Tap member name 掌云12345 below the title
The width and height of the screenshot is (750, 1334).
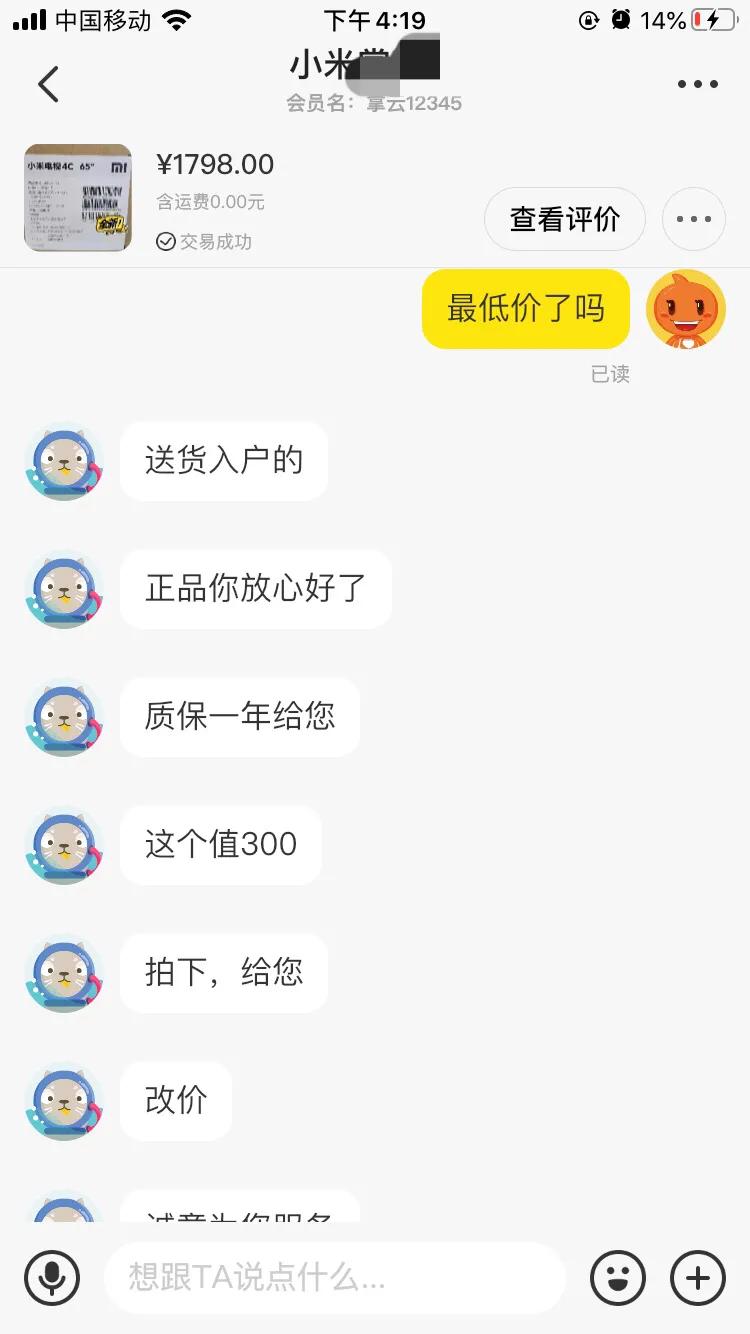374,102
